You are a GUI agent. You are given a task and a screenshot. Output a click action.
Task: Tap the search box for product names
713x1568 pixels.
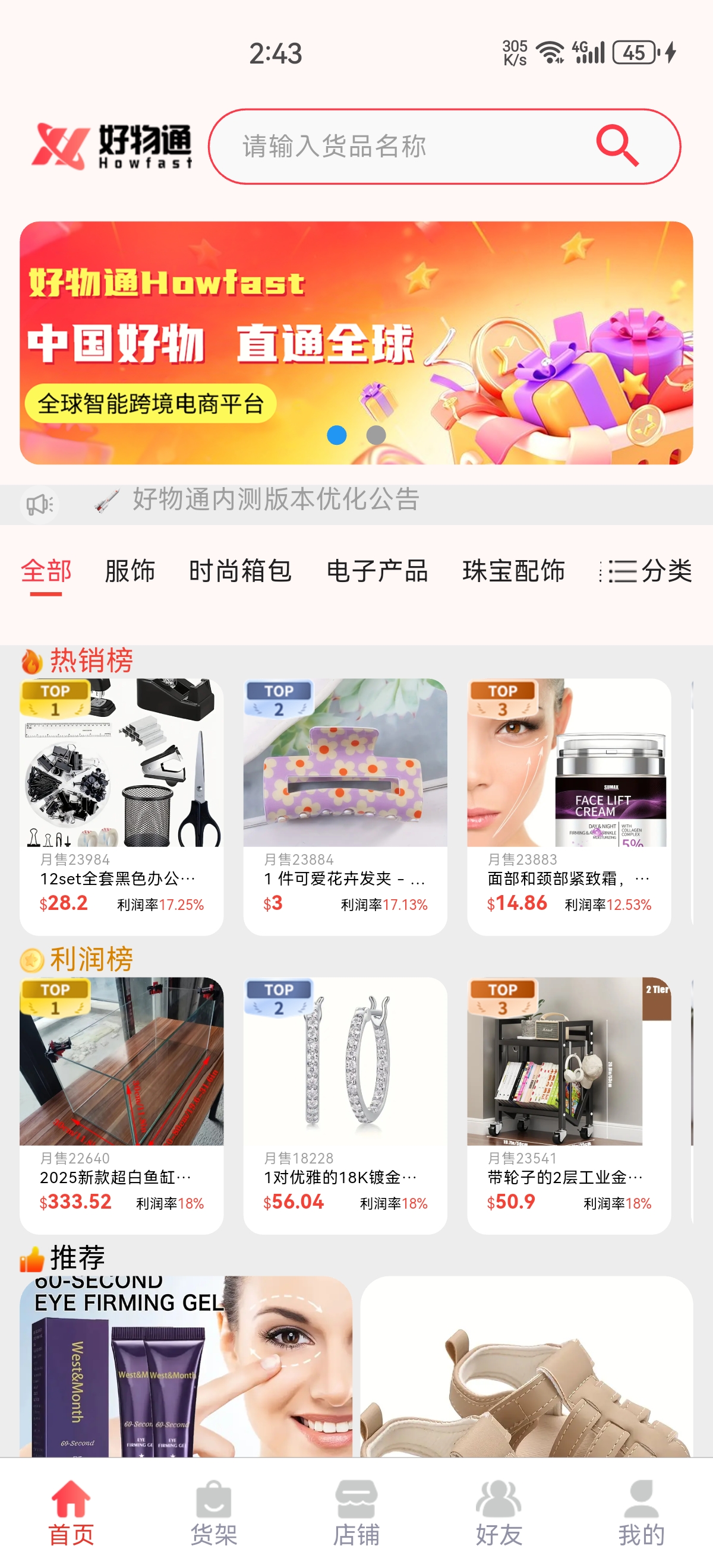[x=444, y=146]
